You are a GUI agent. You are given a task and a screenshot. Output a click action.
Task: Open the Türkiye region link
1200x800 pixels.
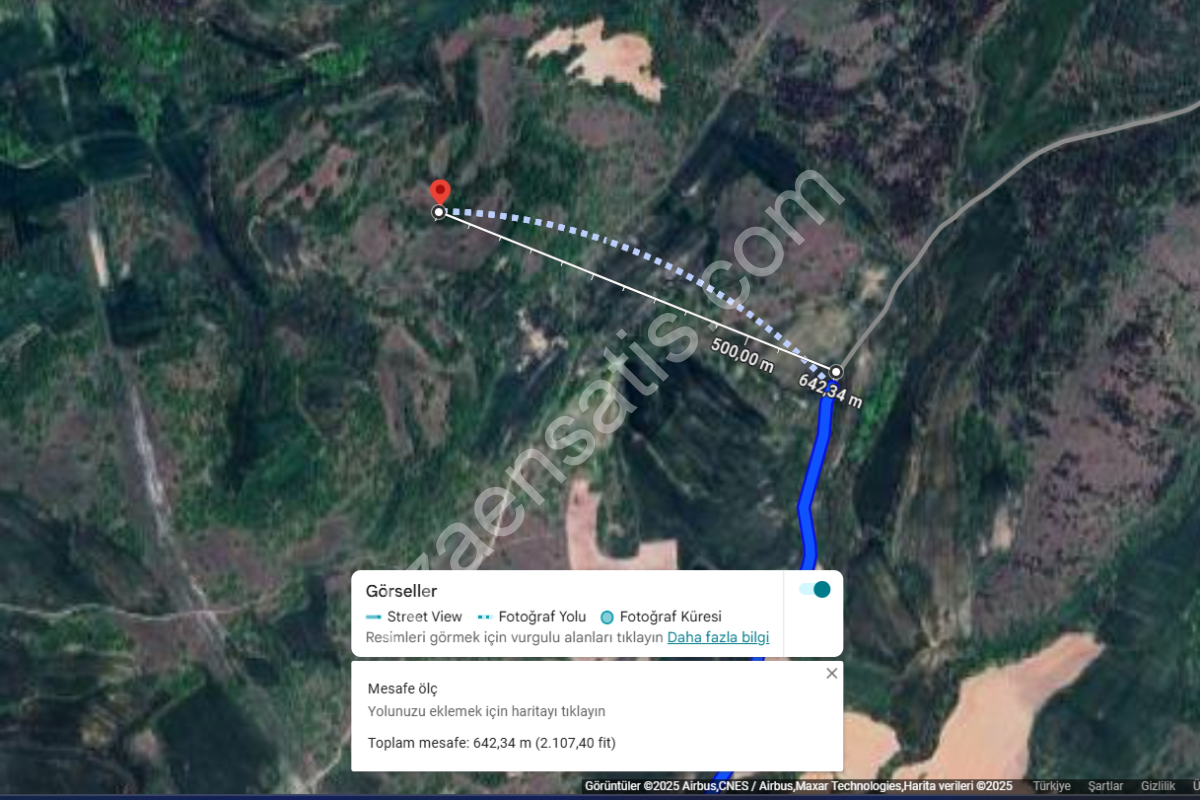[1052, 786]
